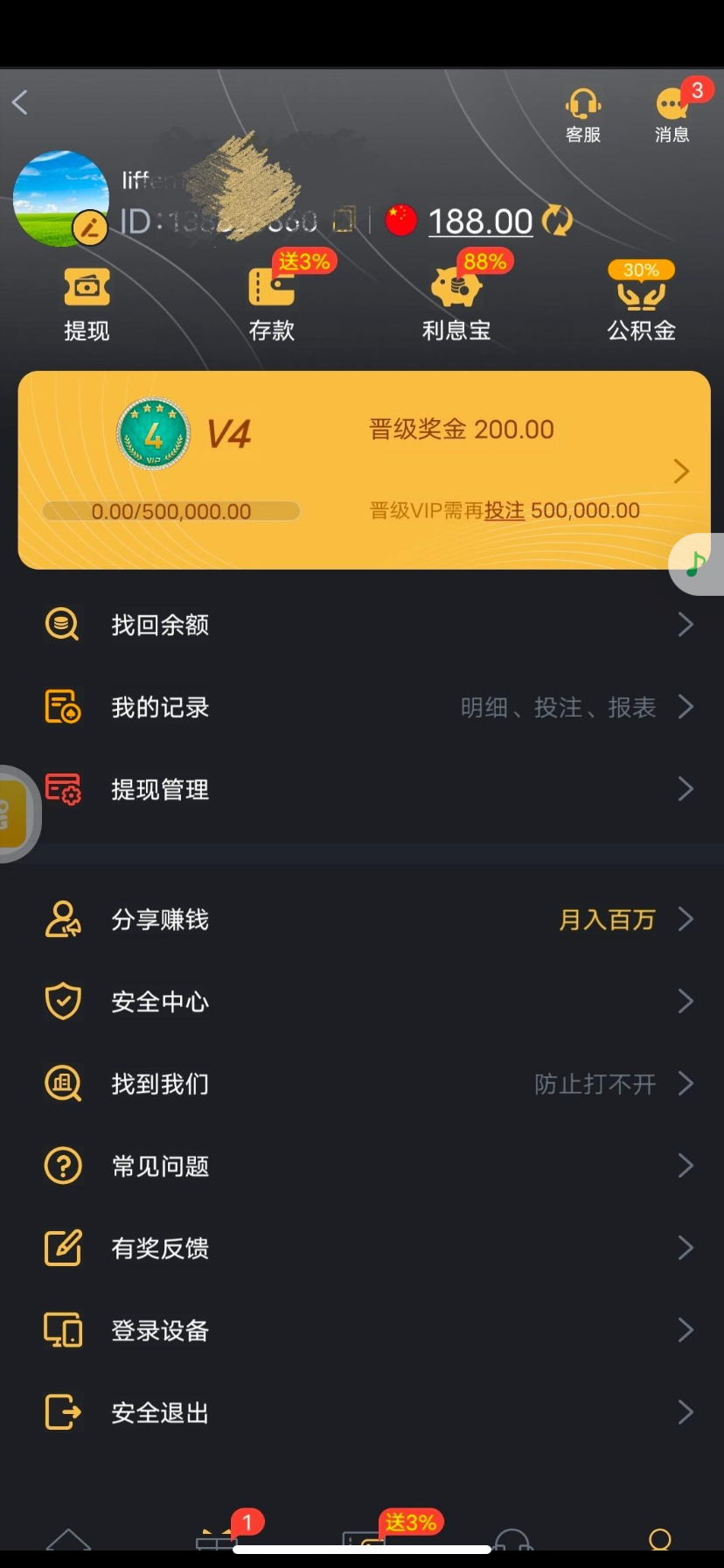Open 客服 customer service
This screenshot has height=1568, width=724.
coord(583,115)
